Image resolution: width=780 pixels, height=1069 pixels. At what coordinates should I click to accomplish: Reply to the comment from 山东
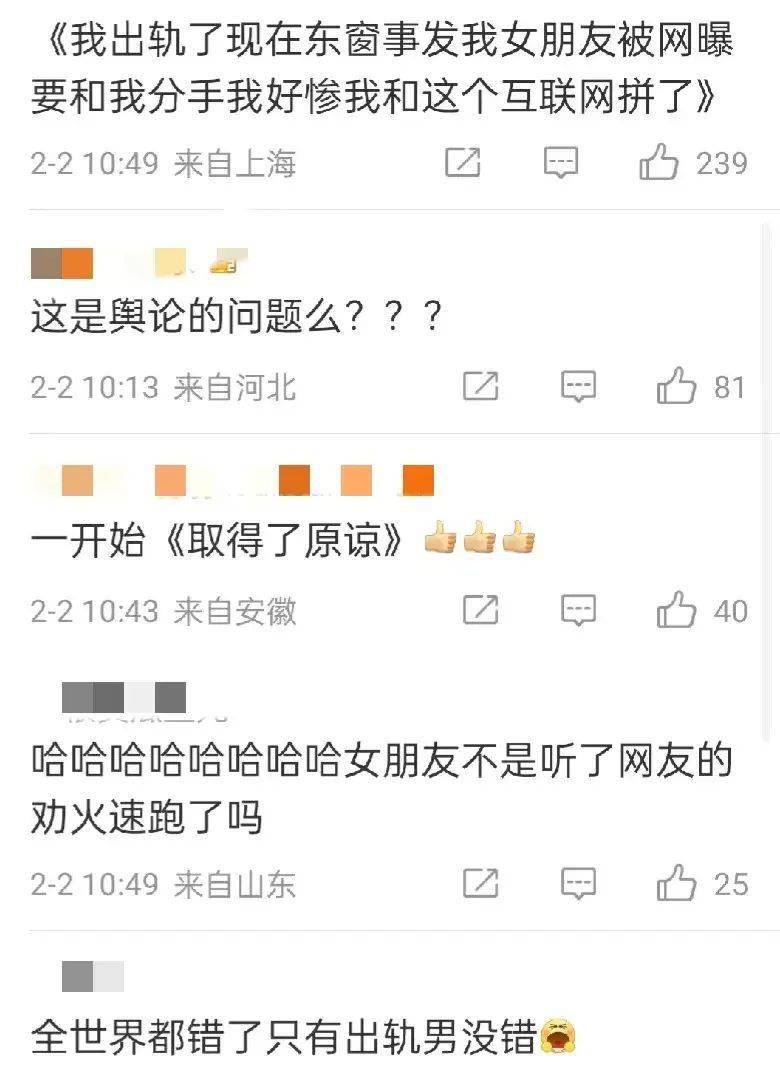click(x=578, y=883)
